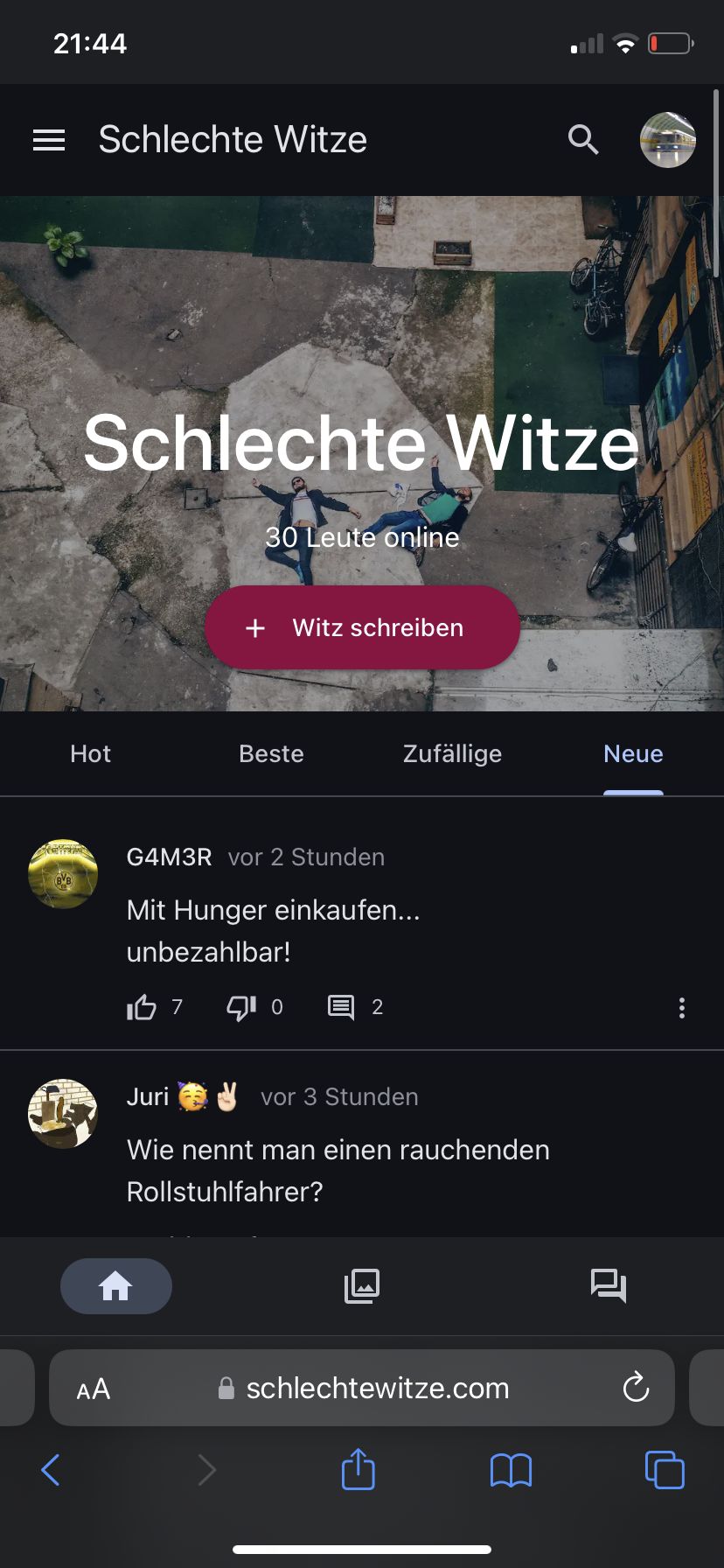Screen dimensions: 724x1568
Task: Go to the home tab in bottom bar
Action: 116,1286
